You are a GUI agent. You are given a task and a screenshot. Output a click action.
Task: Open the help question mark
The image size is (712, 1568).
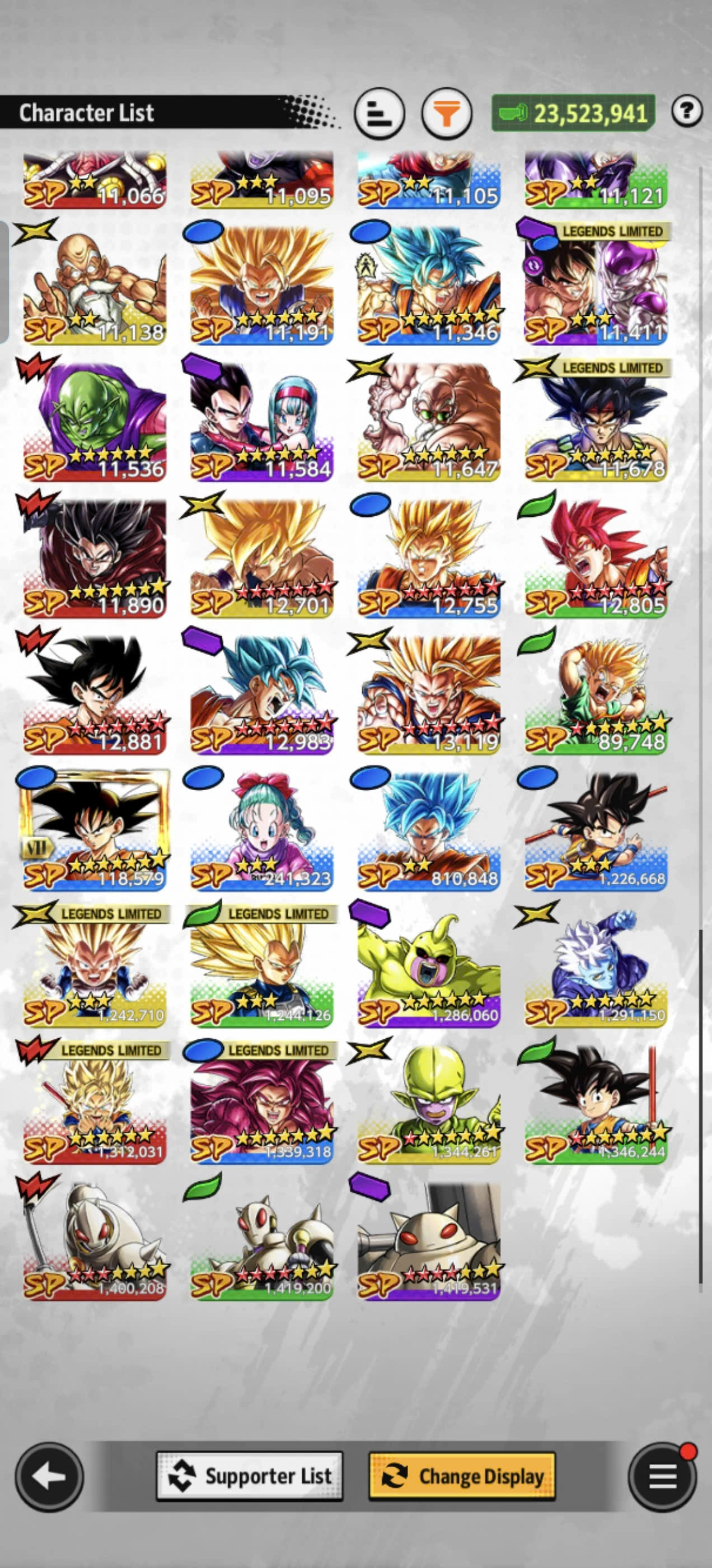(687, 111)
